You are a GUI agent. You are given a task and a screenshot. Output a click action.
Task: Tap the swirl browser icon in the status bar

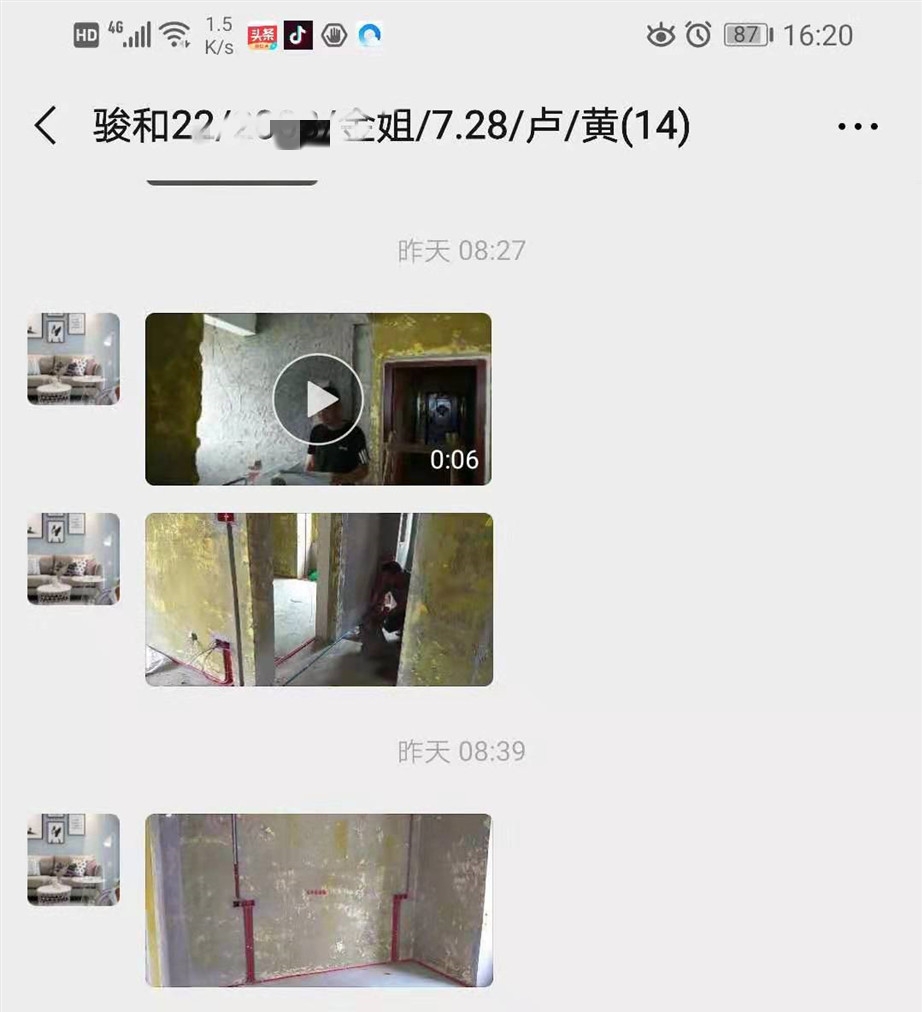pos(370,34)
